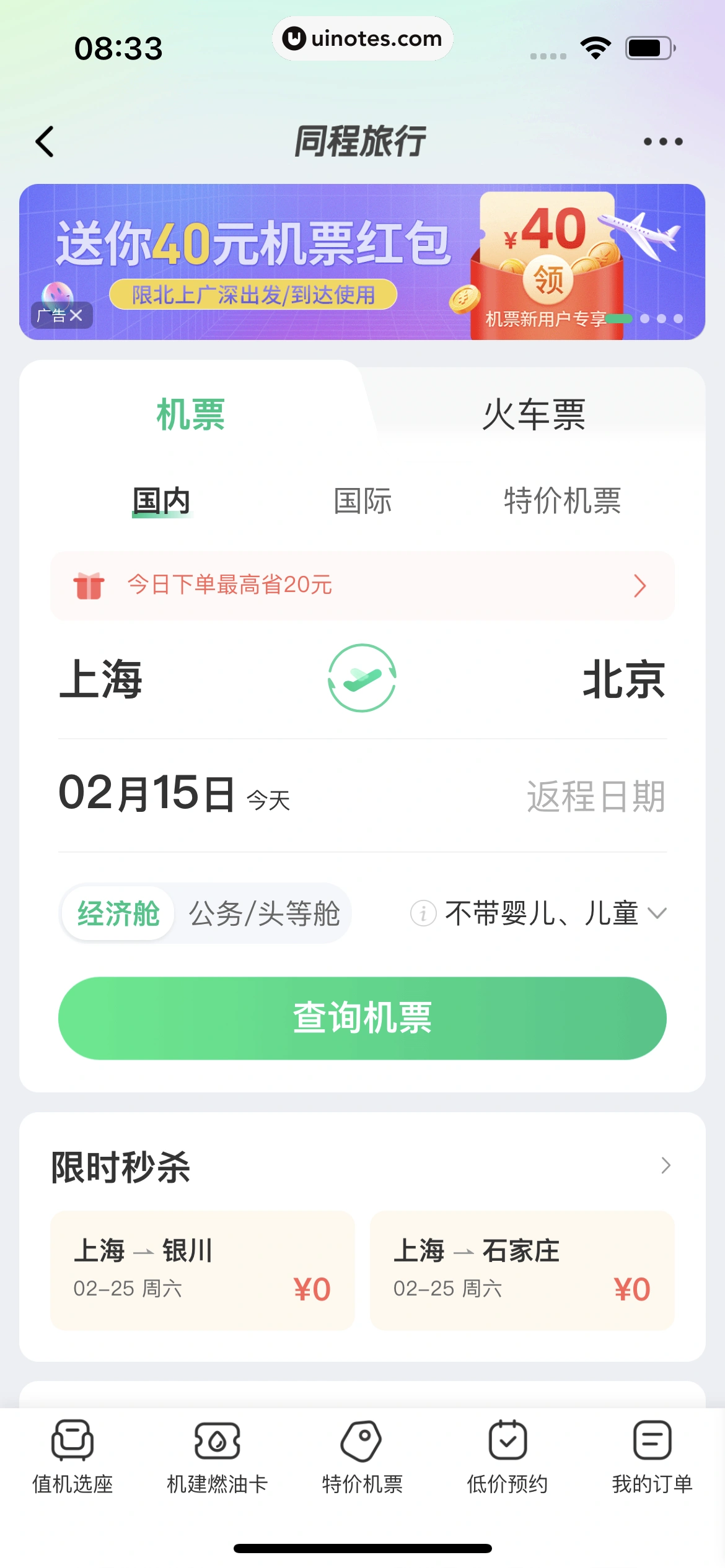Open the 上海→石家庄 flash deal

tap(522, 1270)
